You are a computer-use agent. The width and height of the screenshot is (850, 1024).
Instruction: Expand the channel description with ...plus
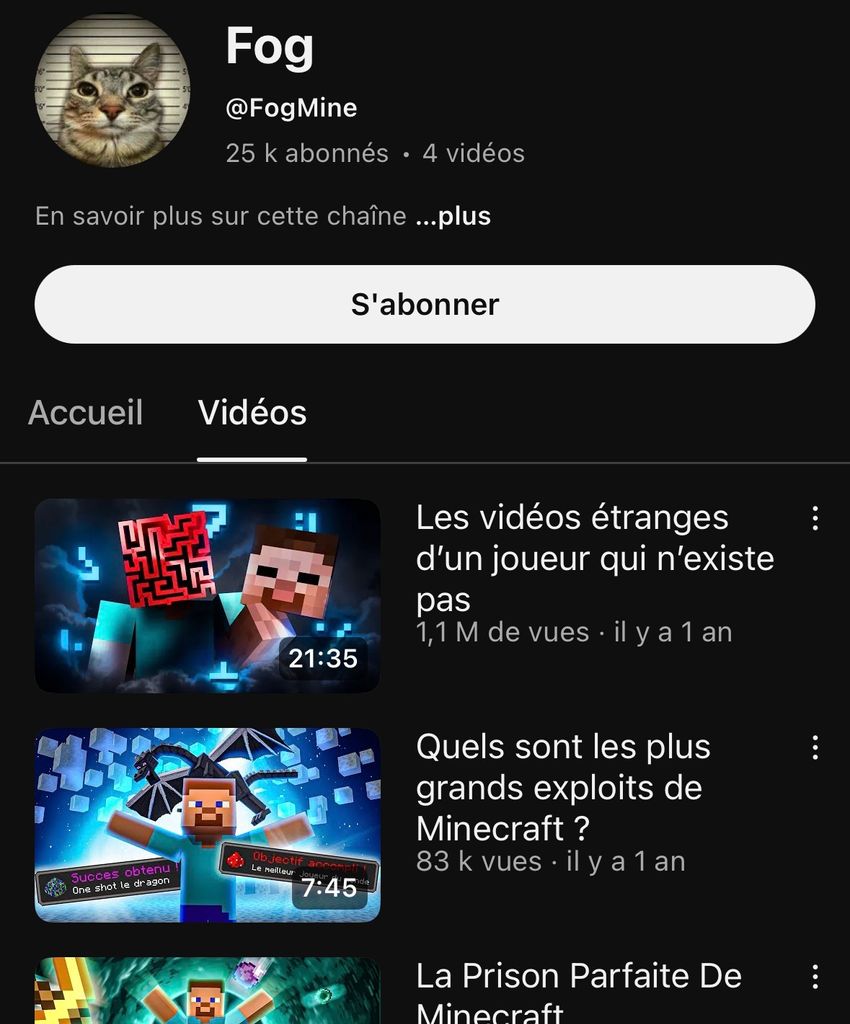coord(453,216)
